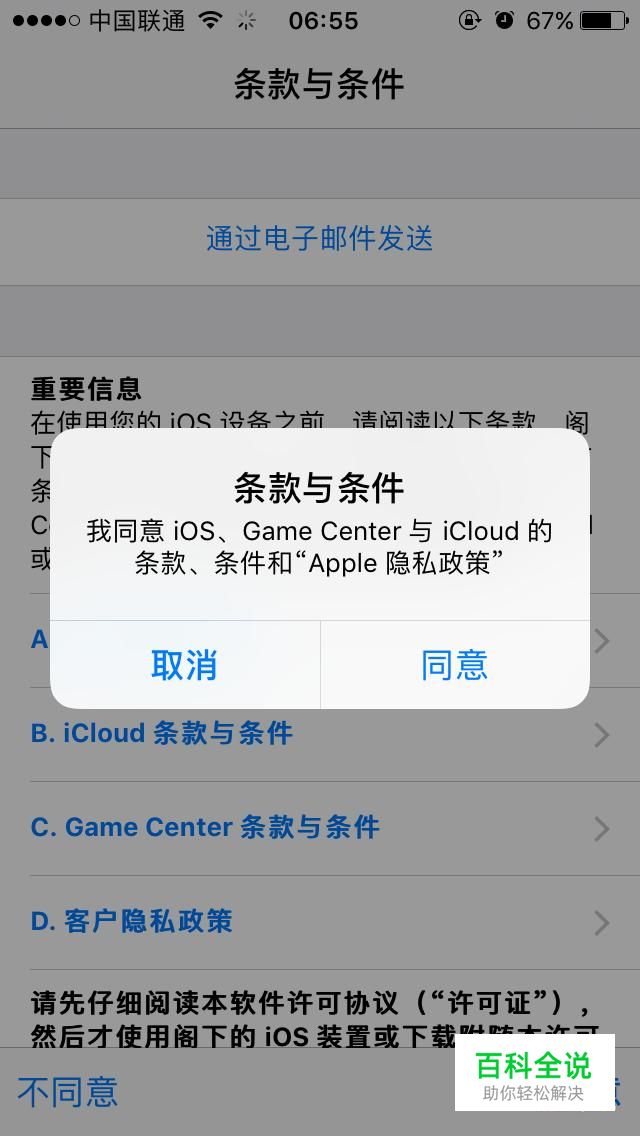The width and height of the screenshot is (640, 1136).
Task: Tap 同意 to accept the terms
Action: [x=454, y=664]
